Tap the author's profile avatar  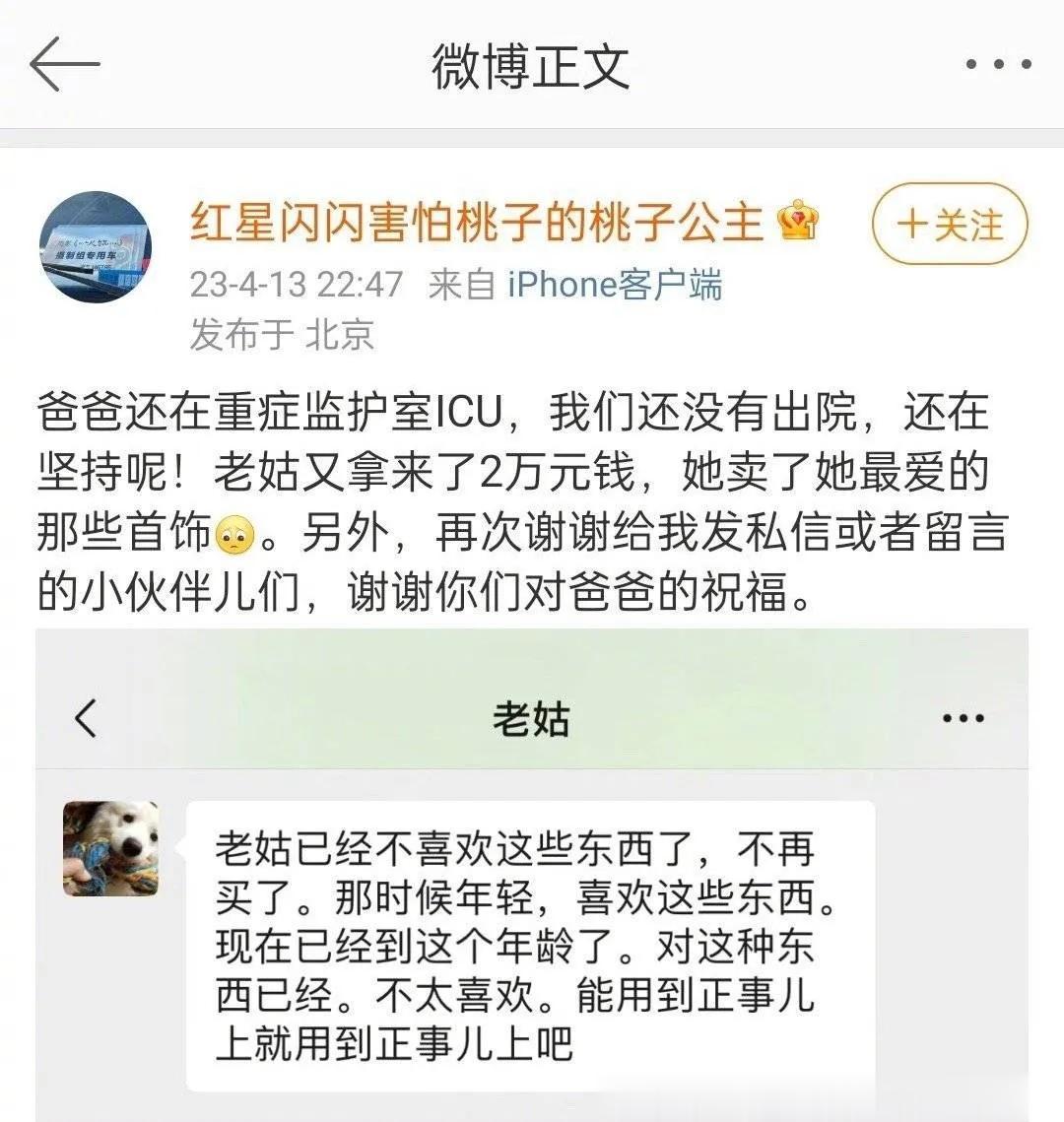[96, 246]
